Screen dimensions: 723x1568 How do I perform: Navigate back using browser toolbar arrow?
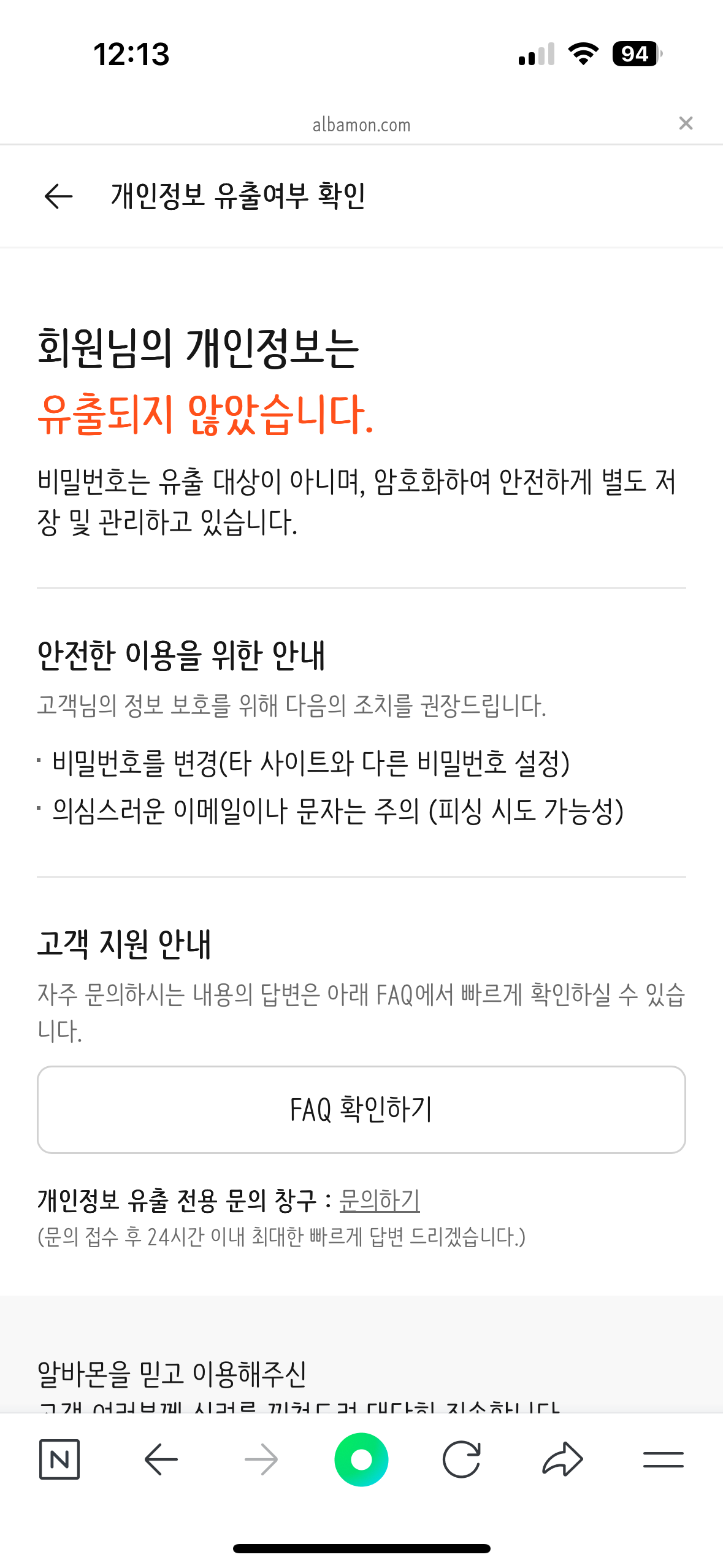click(x=161, y=1459)
